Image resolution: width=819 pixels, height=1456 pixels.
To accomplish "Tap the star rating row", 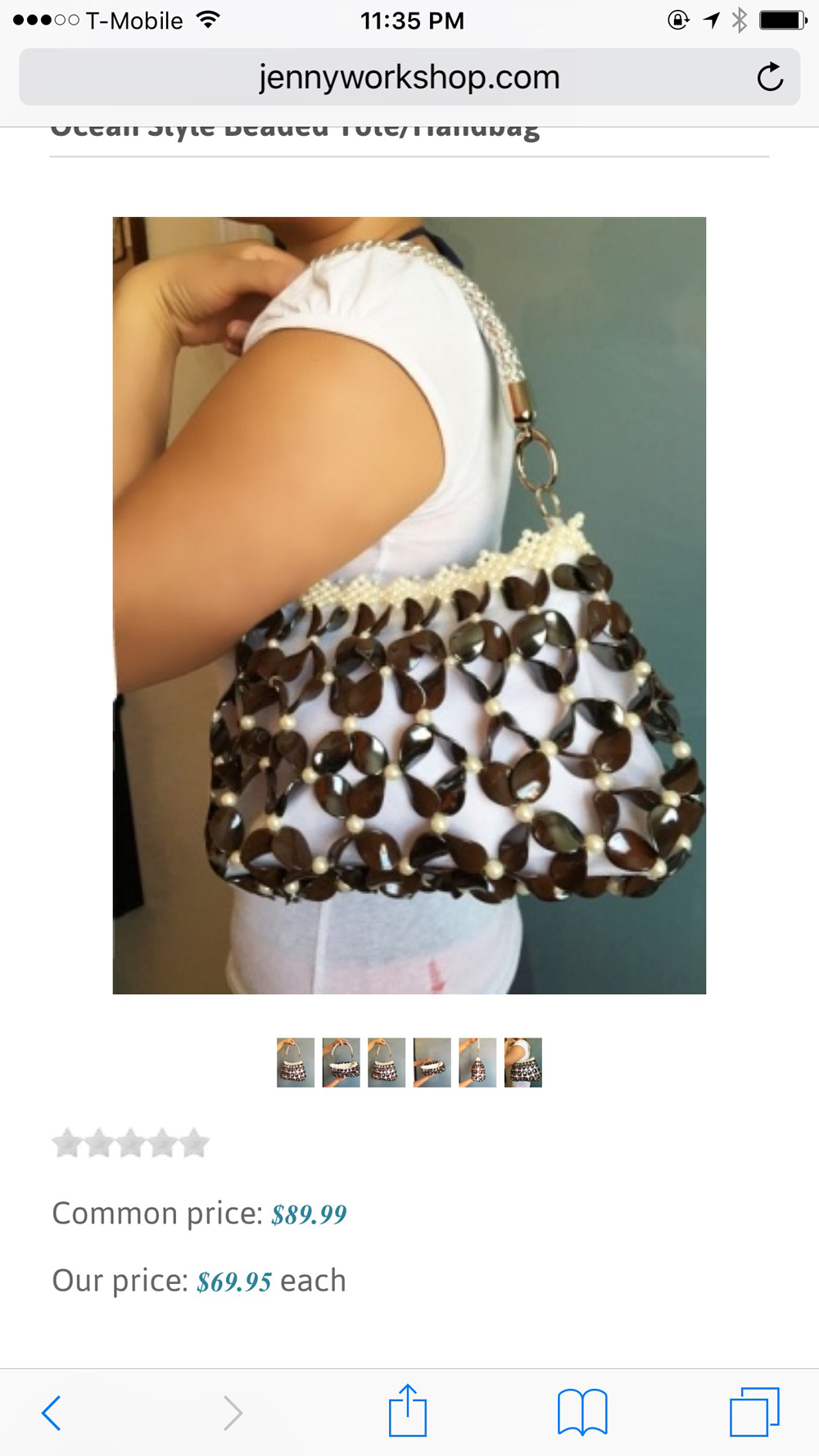I will tap(131, 1142).
